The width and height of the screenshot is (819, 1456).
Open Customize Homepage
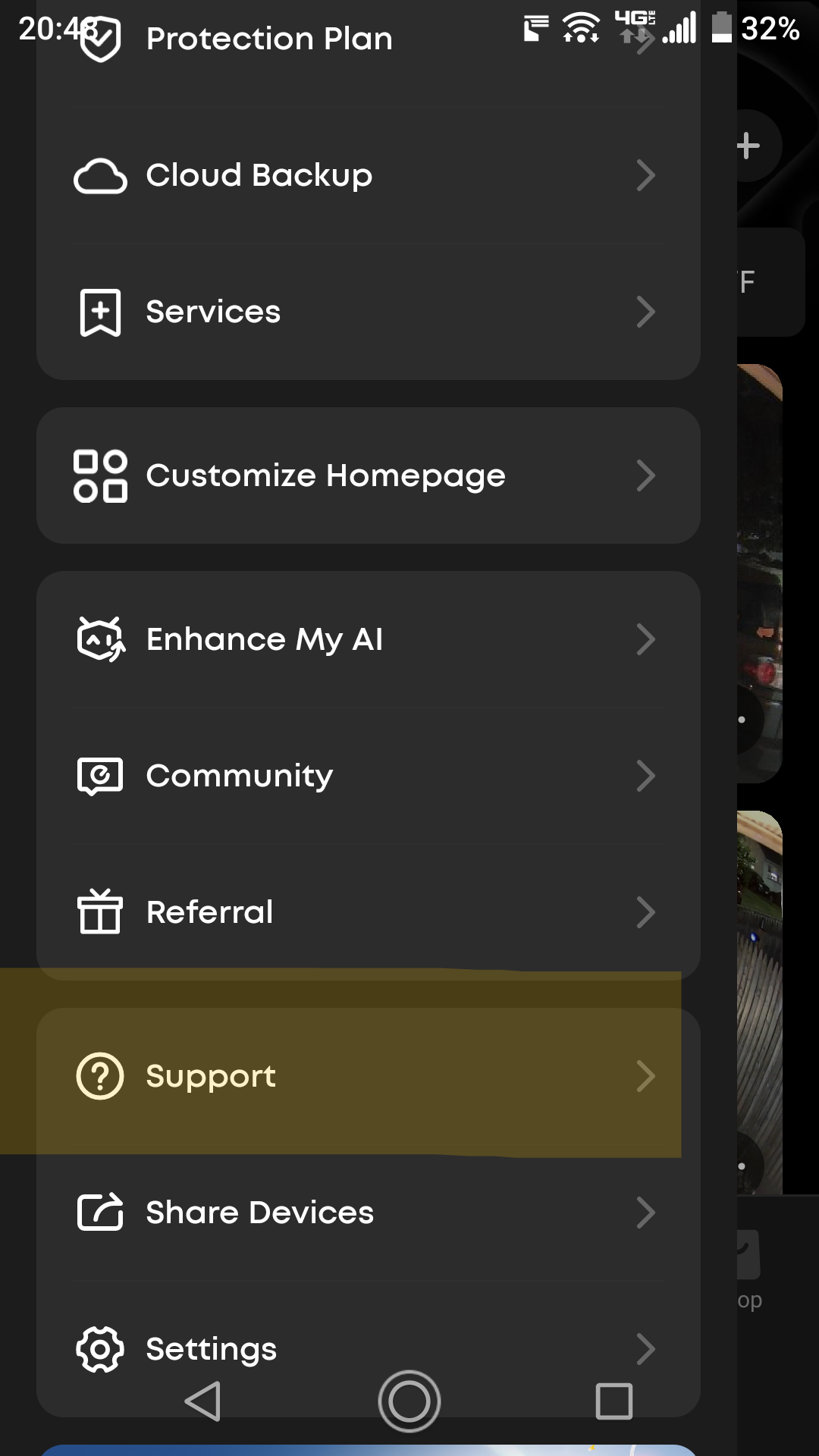point(368,476)
